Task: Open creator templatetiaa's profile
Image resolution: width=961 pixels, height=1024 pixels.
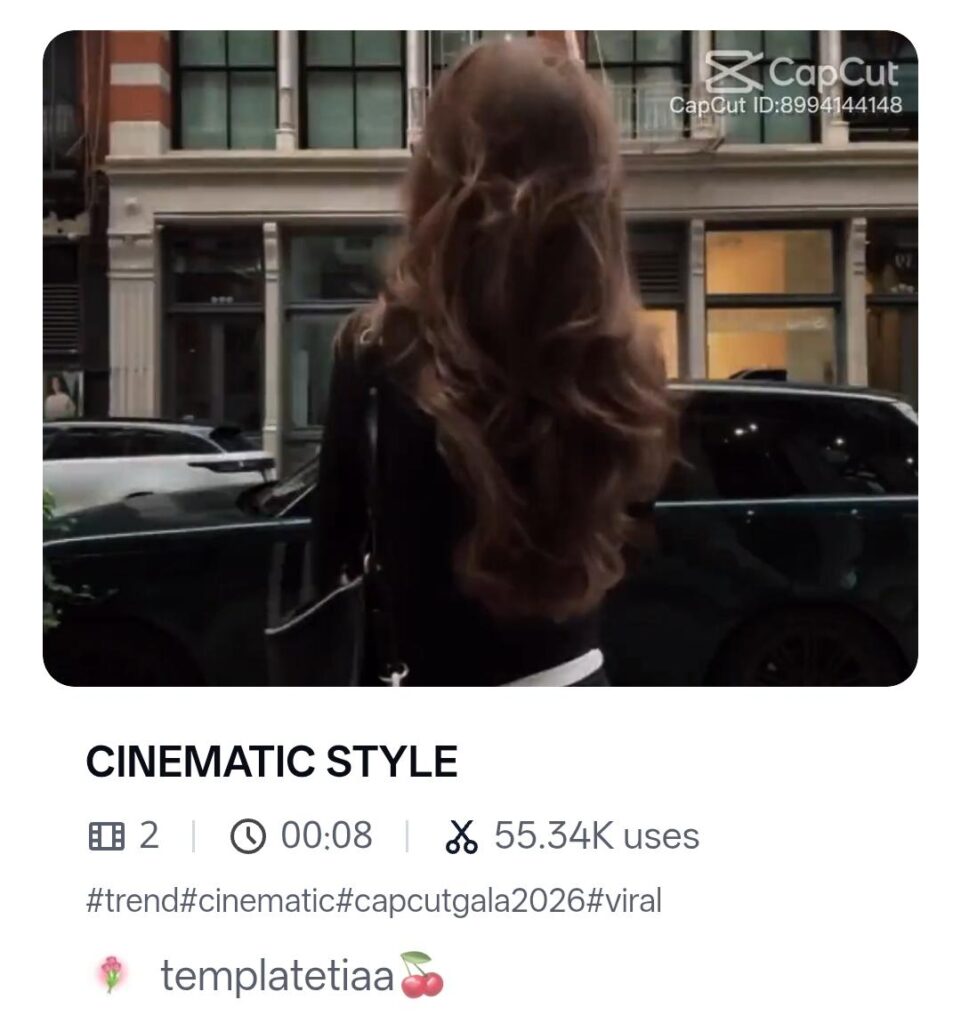Action: [277, 976]
